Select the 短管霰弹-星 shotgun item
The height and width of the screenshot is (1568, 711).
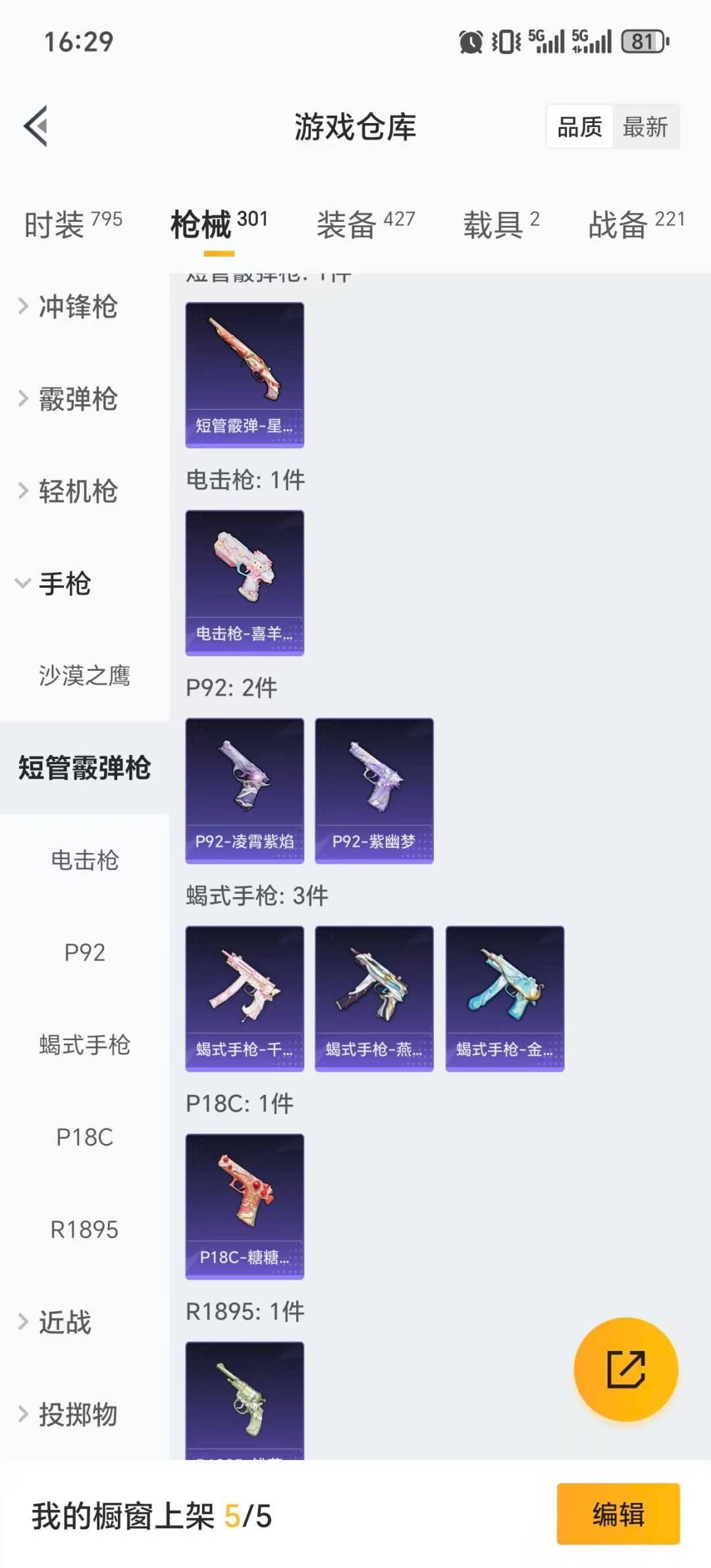(244, 374)
